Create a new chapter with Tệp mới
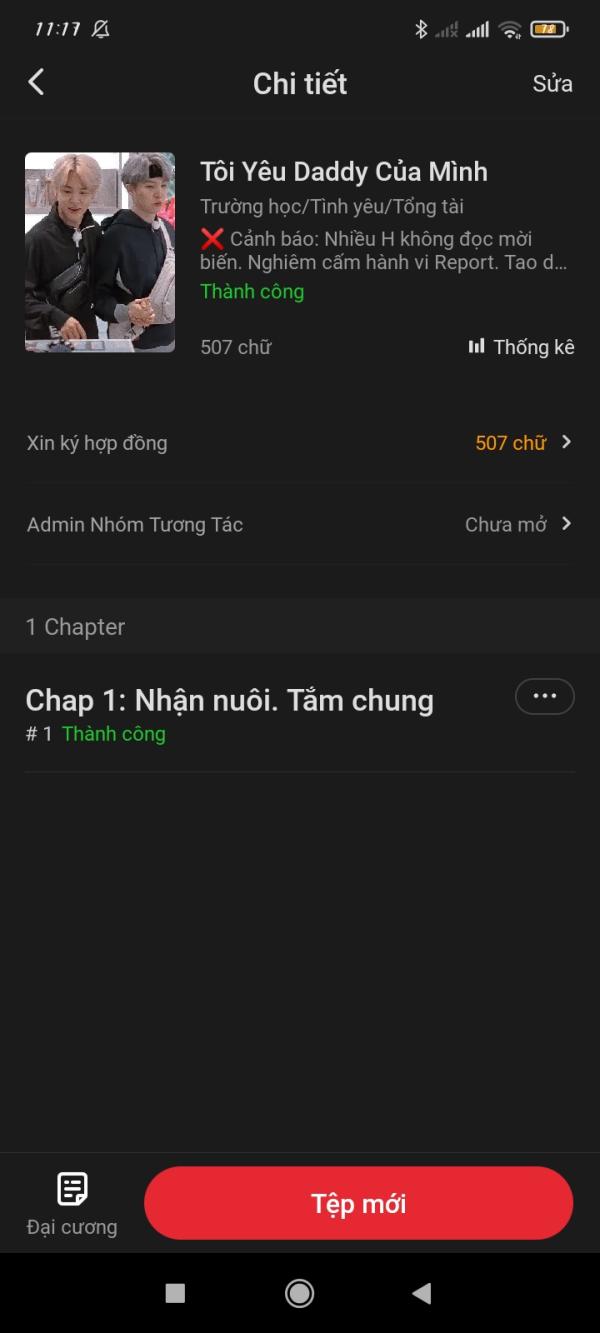The width and height of the screenshot is (600, 1333). (358, 1203)
